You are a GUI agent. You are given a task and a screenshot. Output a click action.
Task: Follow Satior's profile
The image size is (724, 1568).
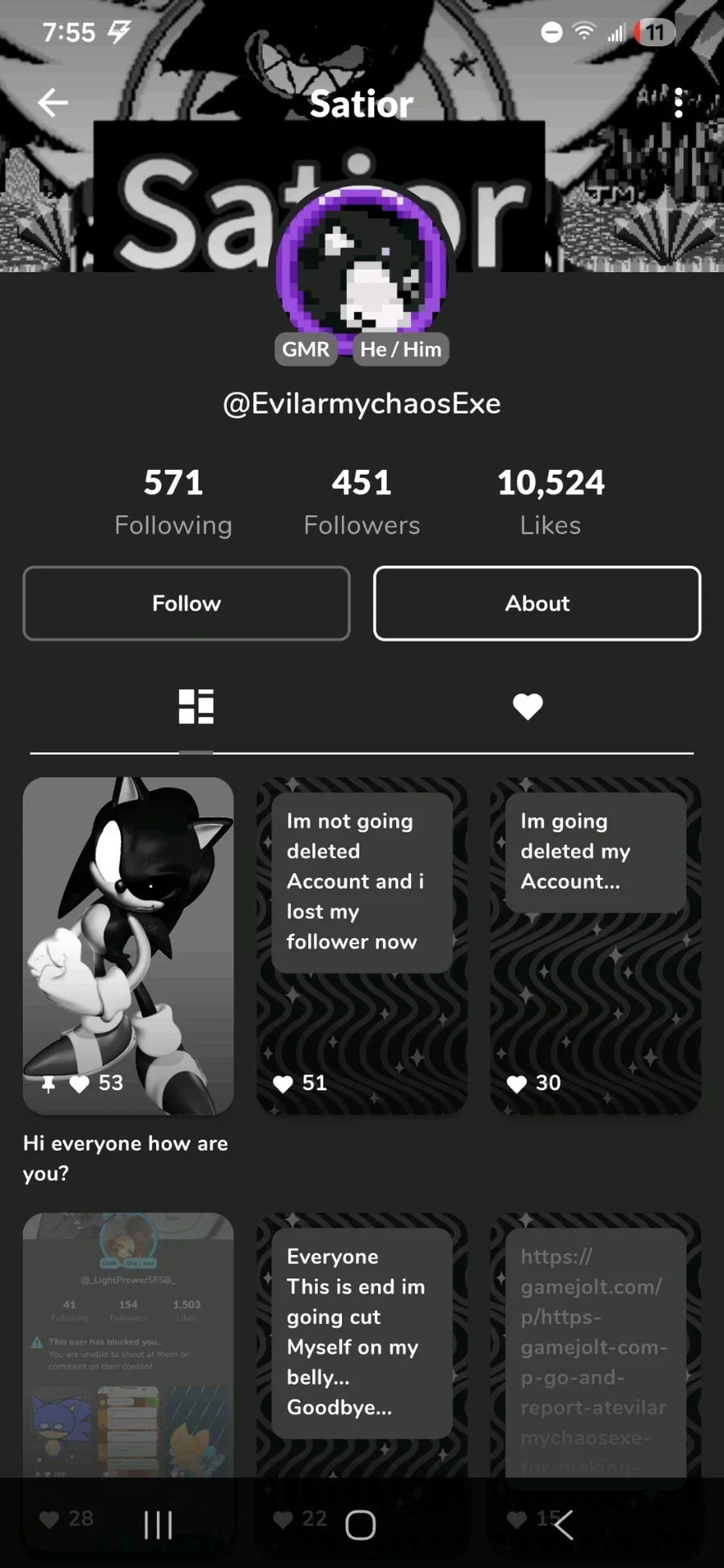pos(187,603)
